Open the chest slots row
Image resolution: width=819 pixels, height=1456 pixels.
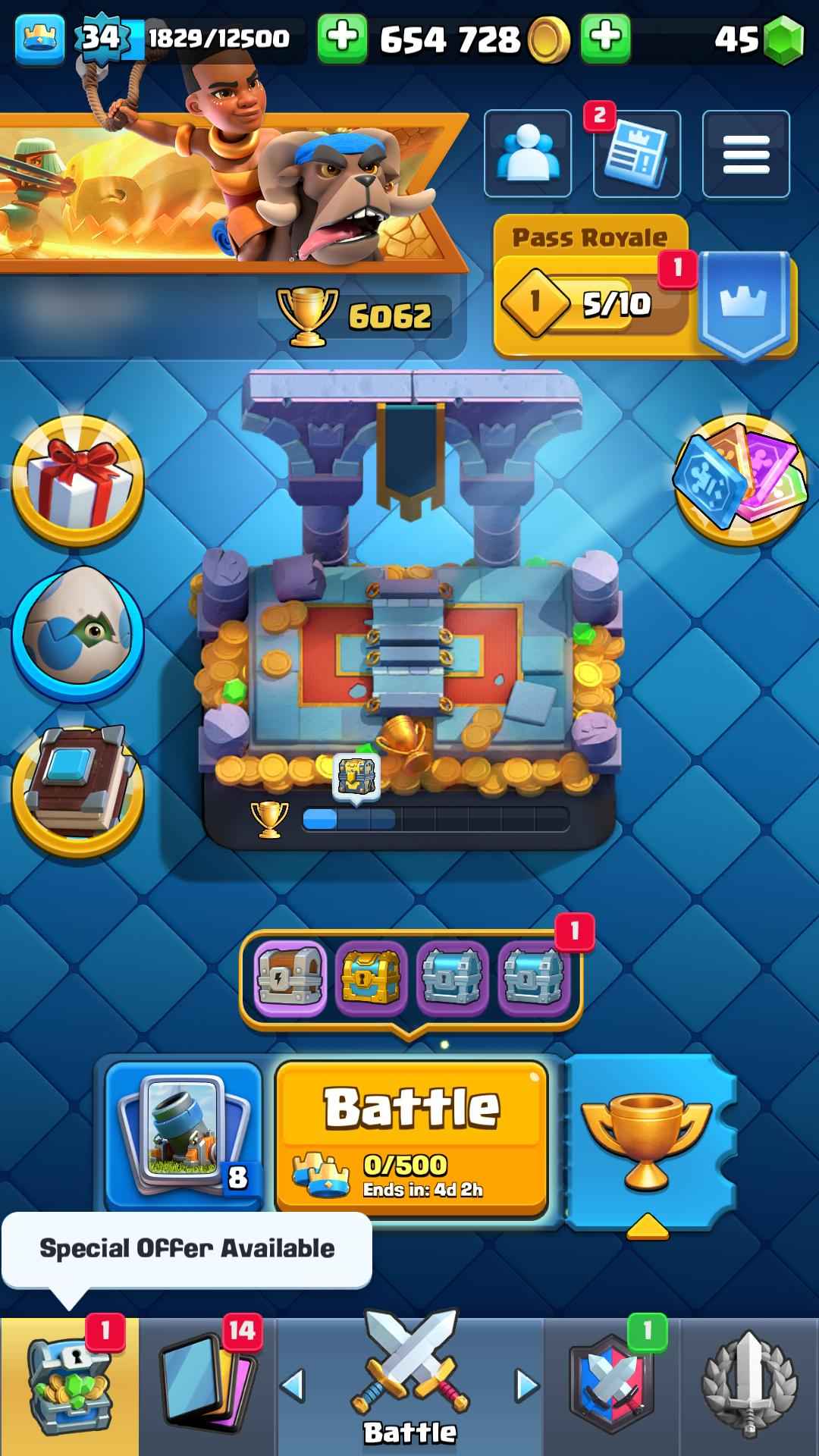410,978
